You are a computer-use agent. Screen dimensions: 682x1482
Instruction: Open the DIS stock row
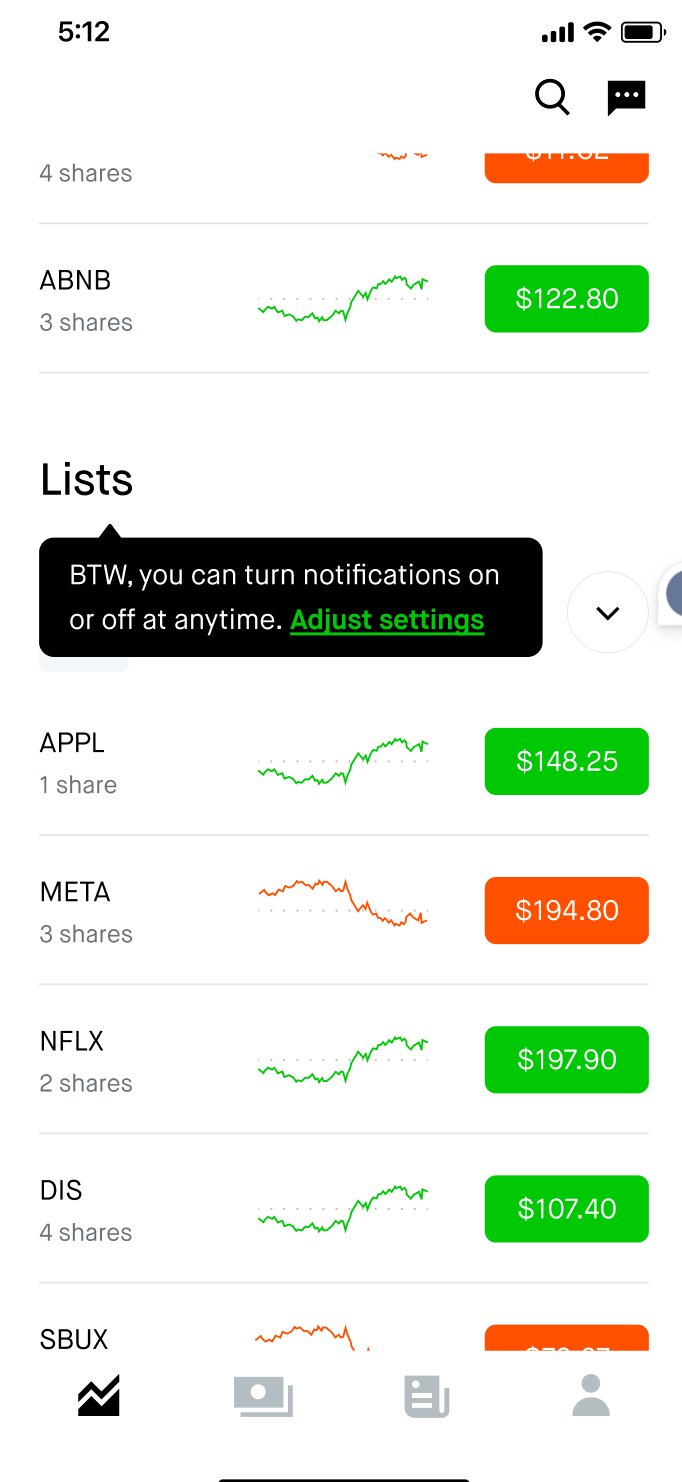click(344, 1208)
